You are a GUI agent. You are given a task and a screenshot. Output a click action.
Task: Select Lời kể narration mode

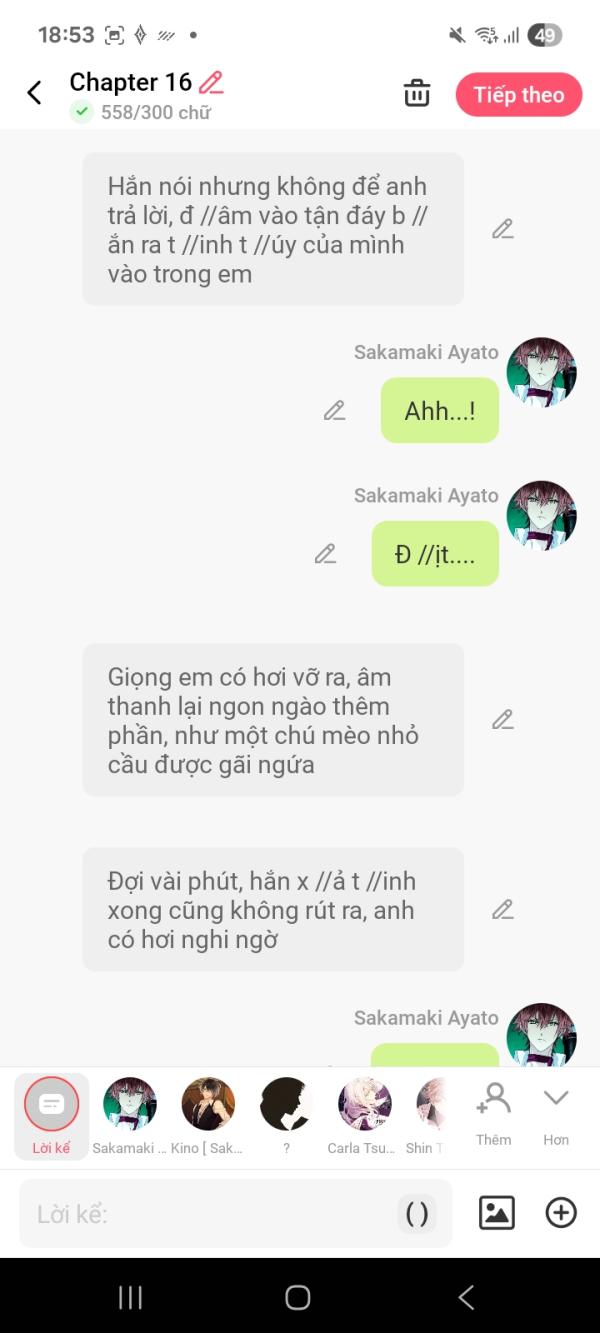51,1115
